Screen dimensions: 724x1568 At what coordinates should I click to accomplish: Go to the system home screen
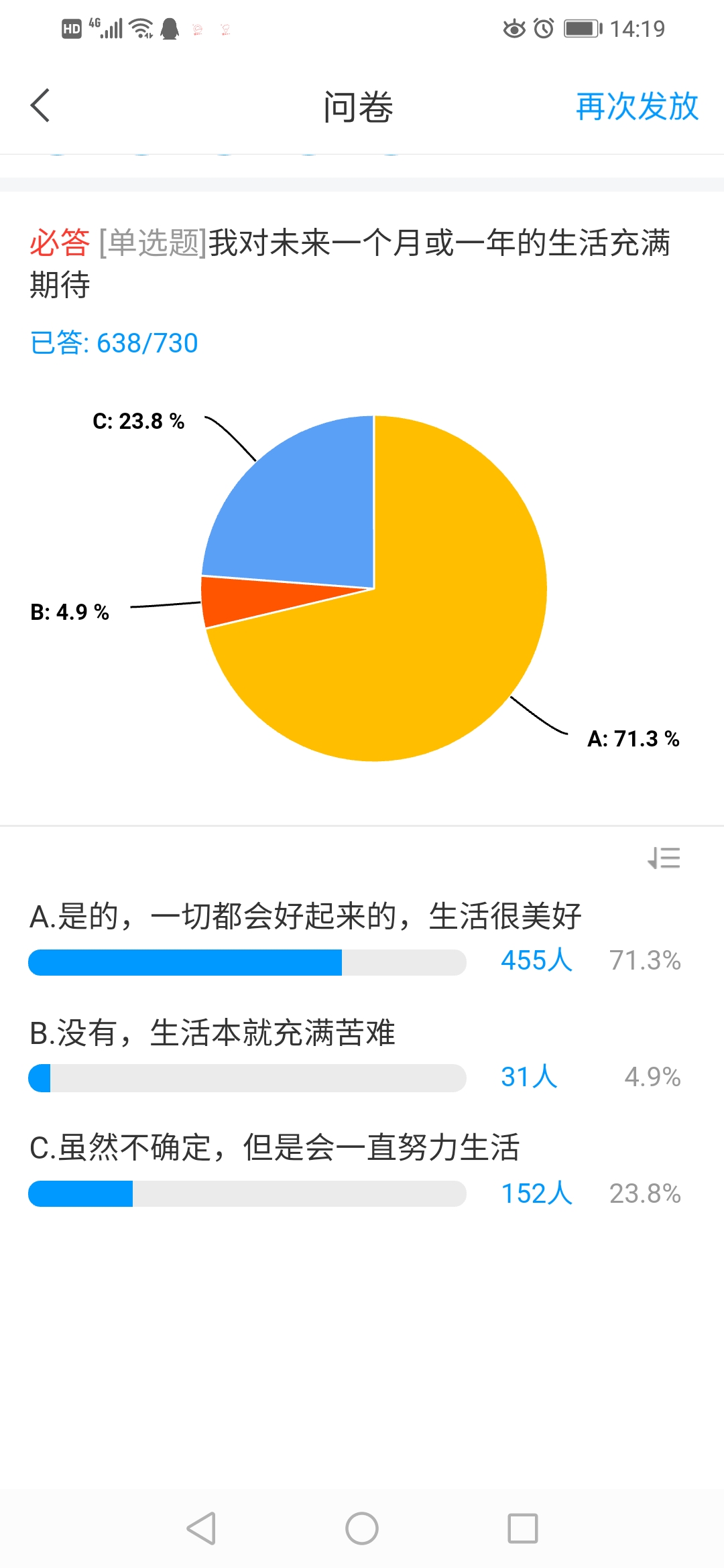tap(362, 1528)
